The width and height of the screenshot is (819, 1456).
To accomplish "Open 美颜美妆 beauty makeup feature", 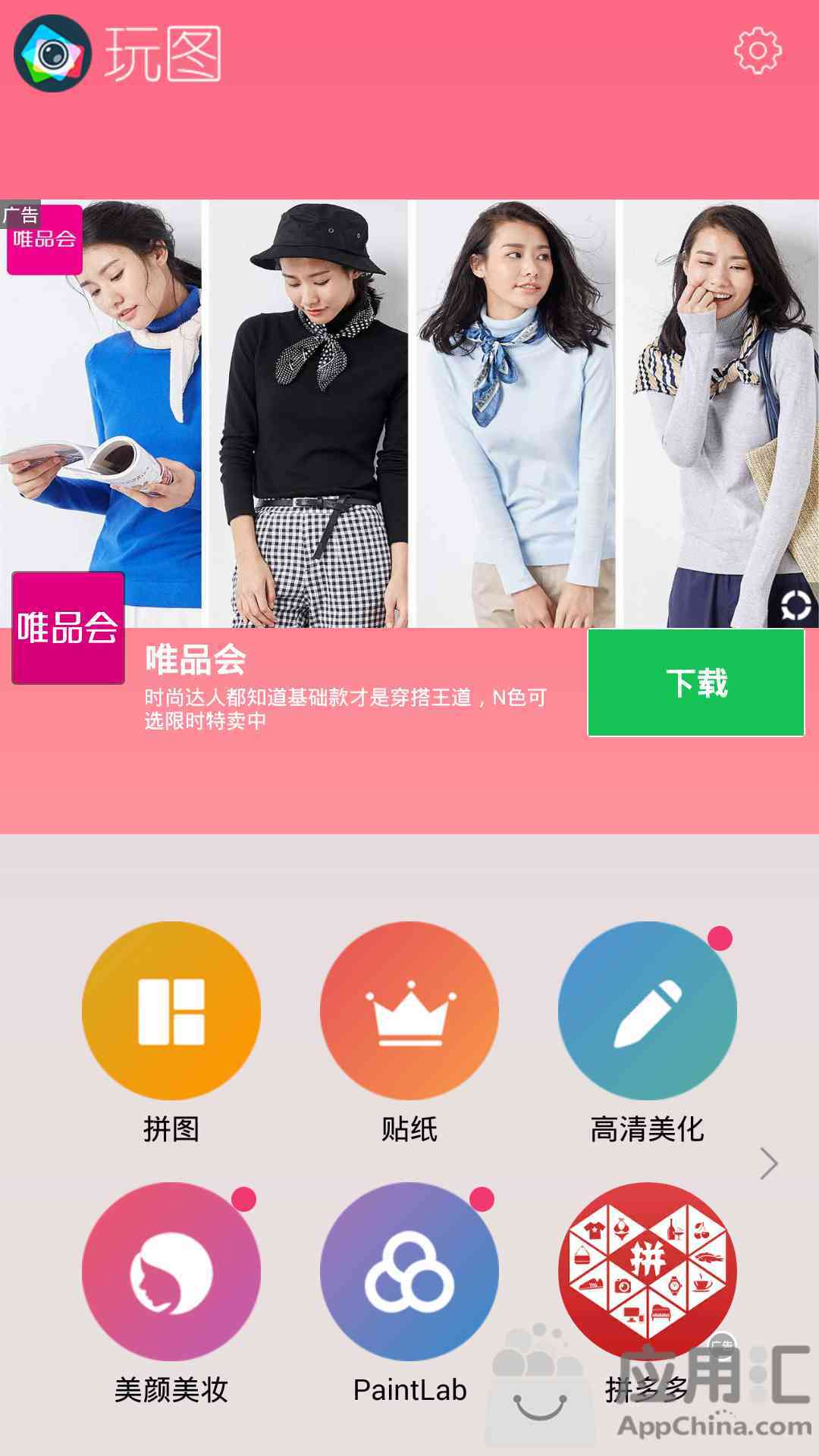I will point(171,1272).
